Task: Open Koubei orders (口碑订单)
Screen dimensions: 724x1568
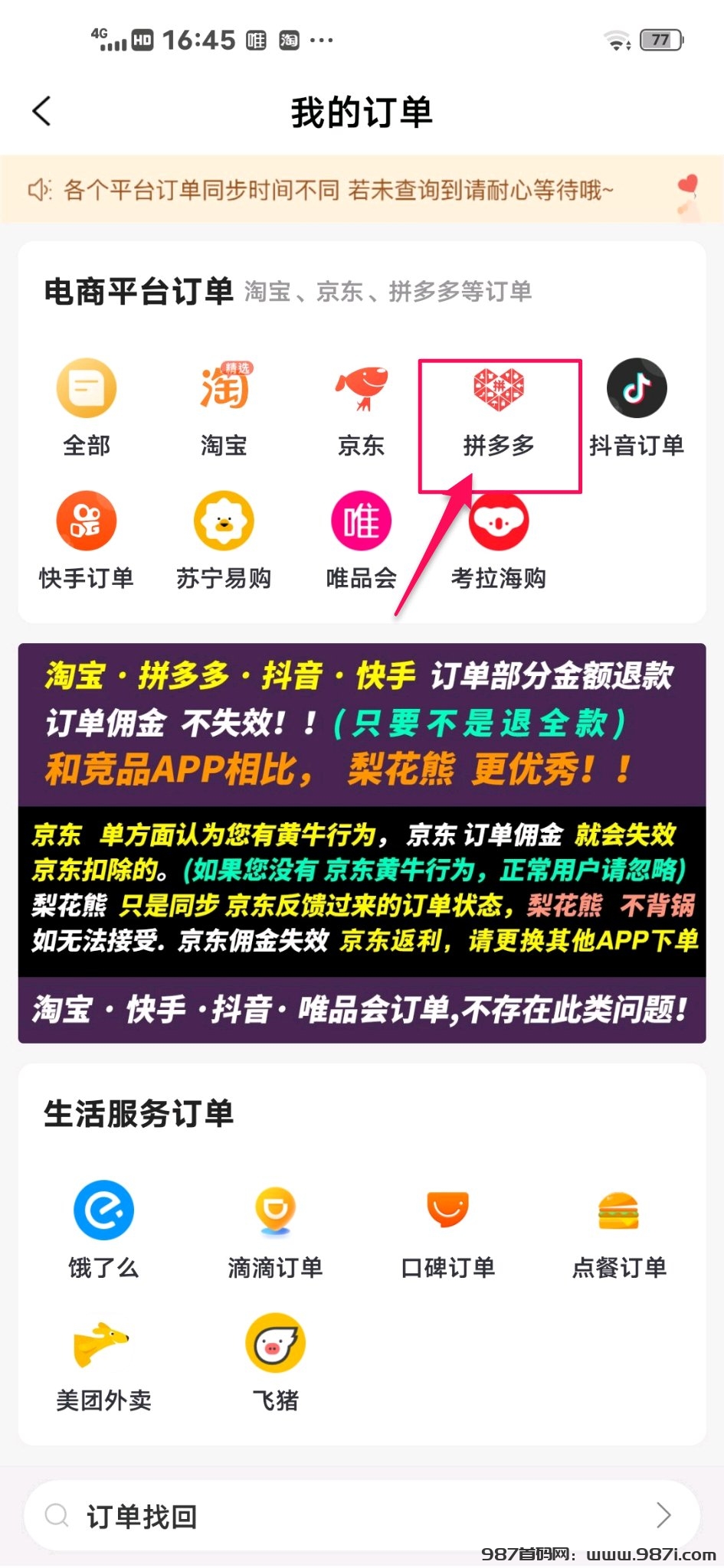Action: [447, 1229]
